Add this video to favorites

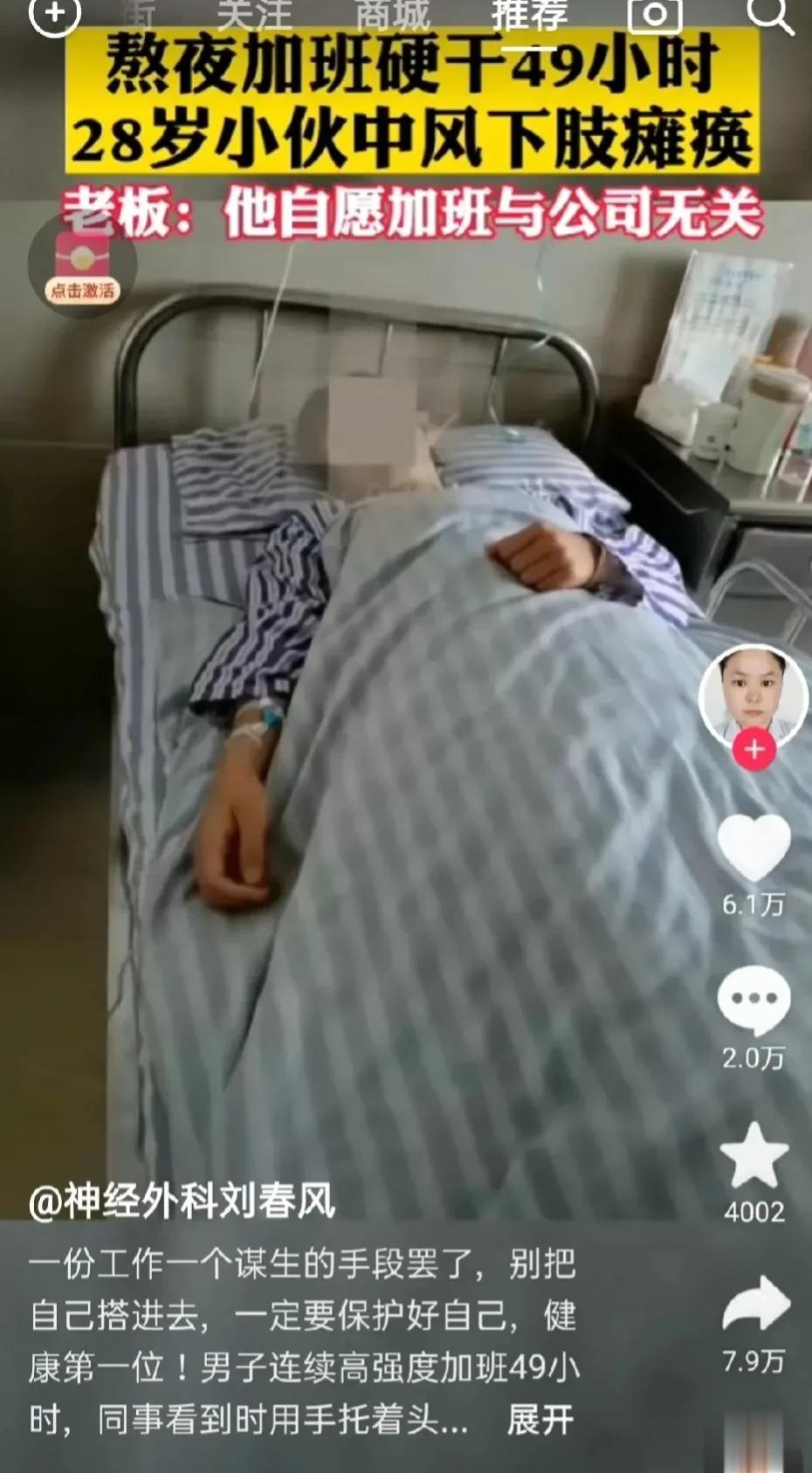click(754, 1156)
